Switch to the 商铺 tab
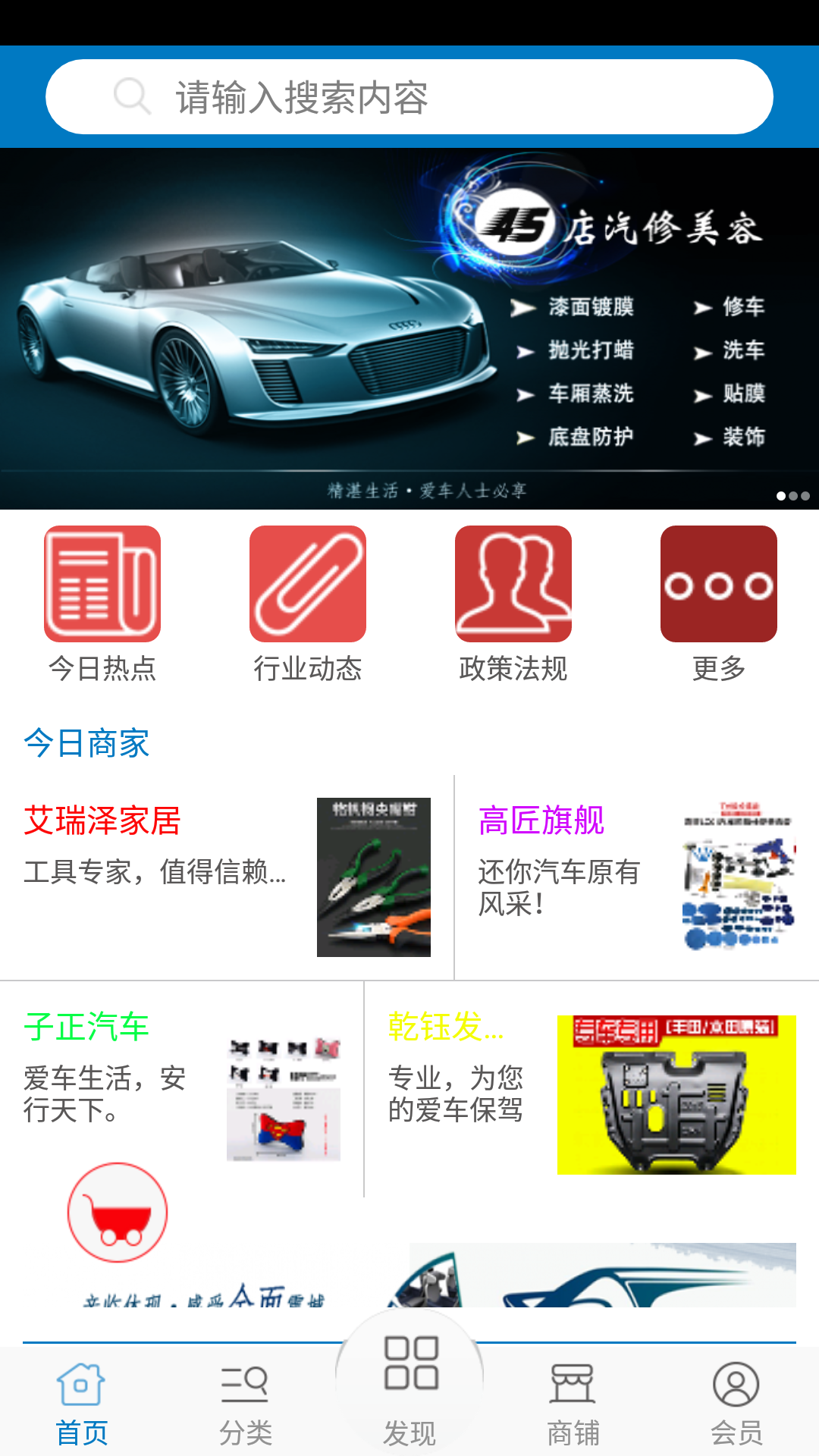 click(573, 1403)
